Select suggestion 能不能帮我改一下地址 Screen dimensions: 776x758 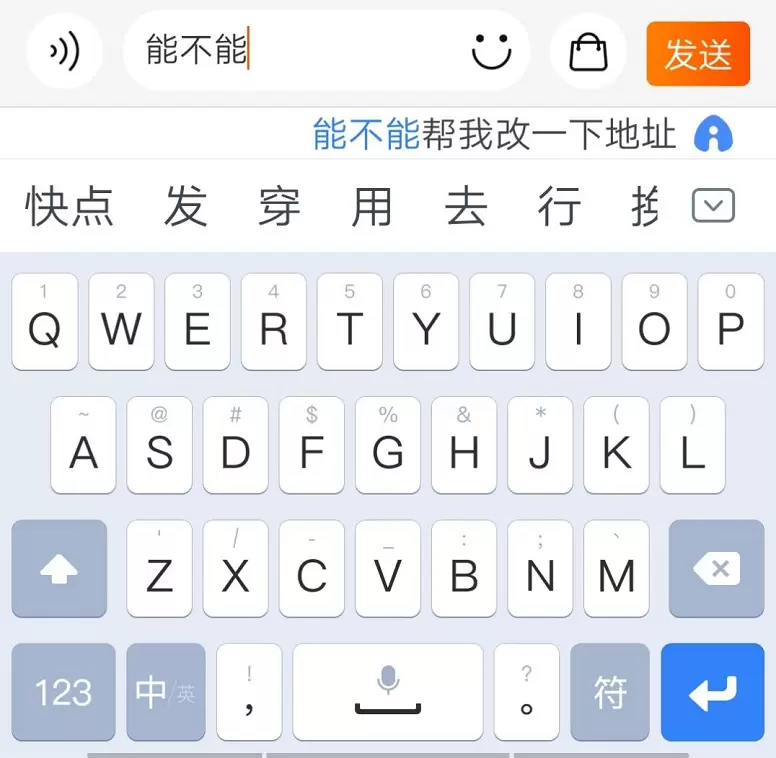tap(494, 134)
